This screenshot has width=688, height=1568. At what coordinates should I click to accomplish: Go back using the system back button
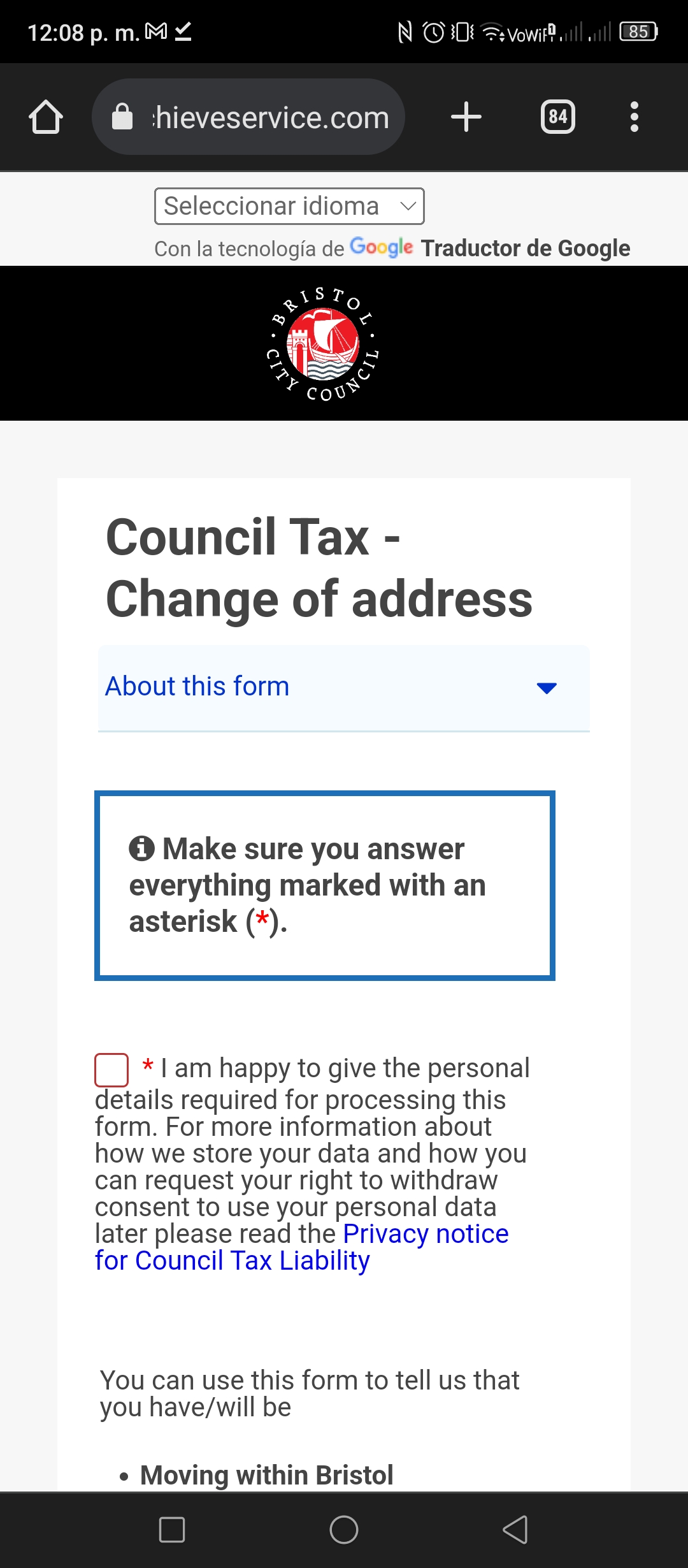pos(516,1529)
